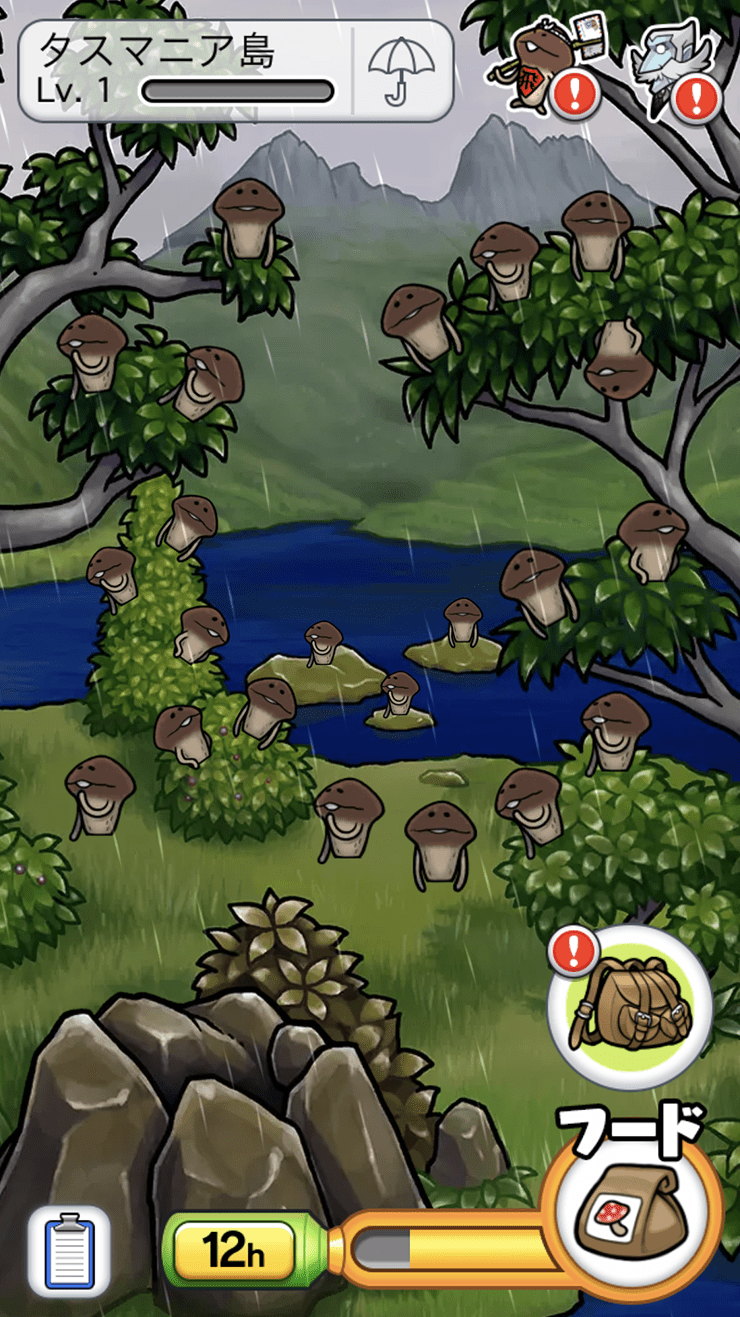Tap the umbrella weather icon

401,69
